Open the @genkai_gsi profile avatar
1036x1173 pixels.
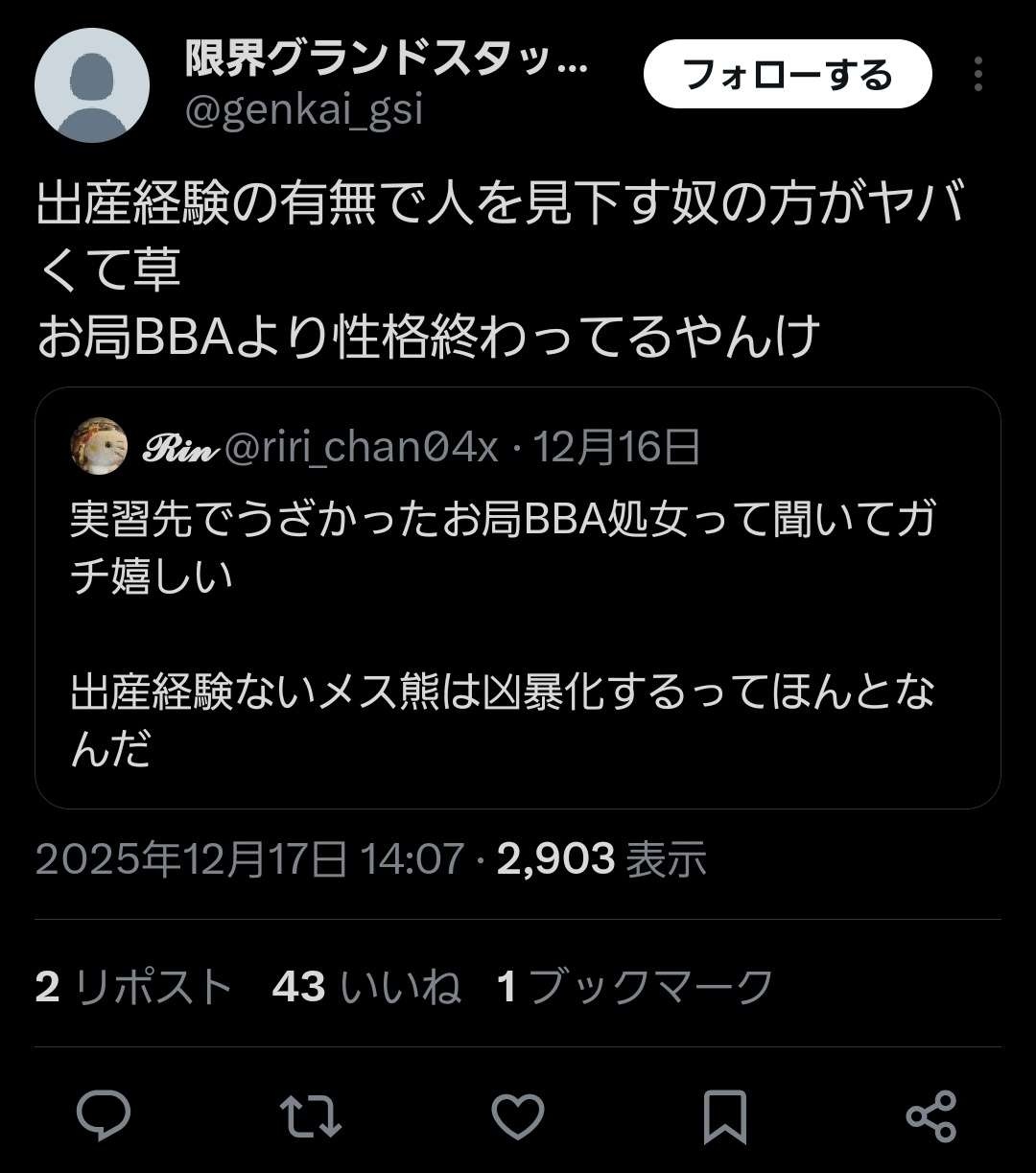(92, 86)
